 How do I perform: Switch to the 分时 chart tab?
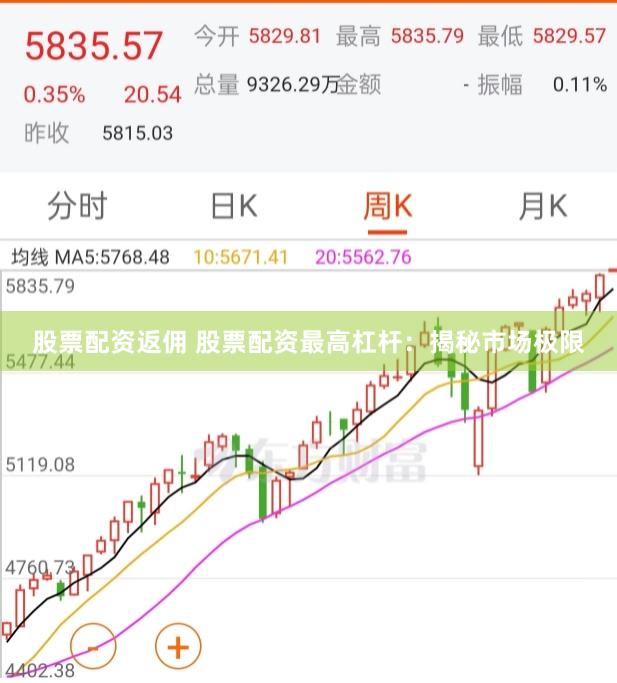[77, 206]
